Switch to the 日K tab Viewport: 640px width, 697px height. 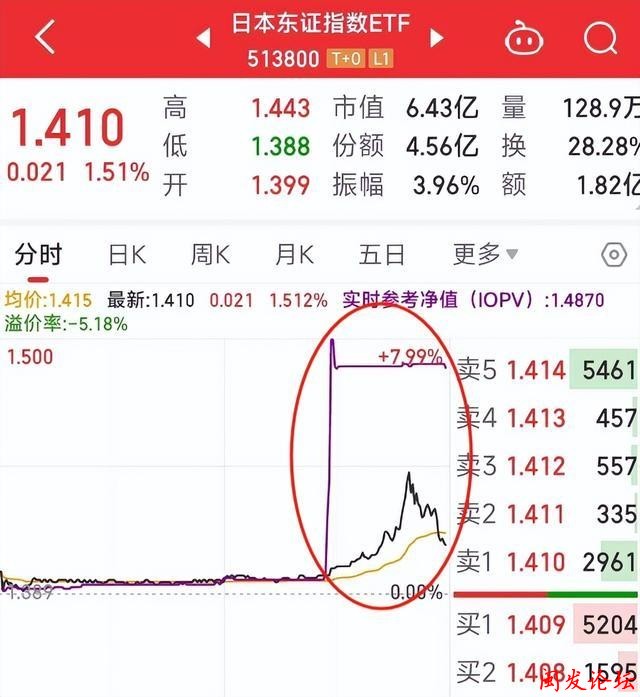pyautogui.click(x=127, y=255)
